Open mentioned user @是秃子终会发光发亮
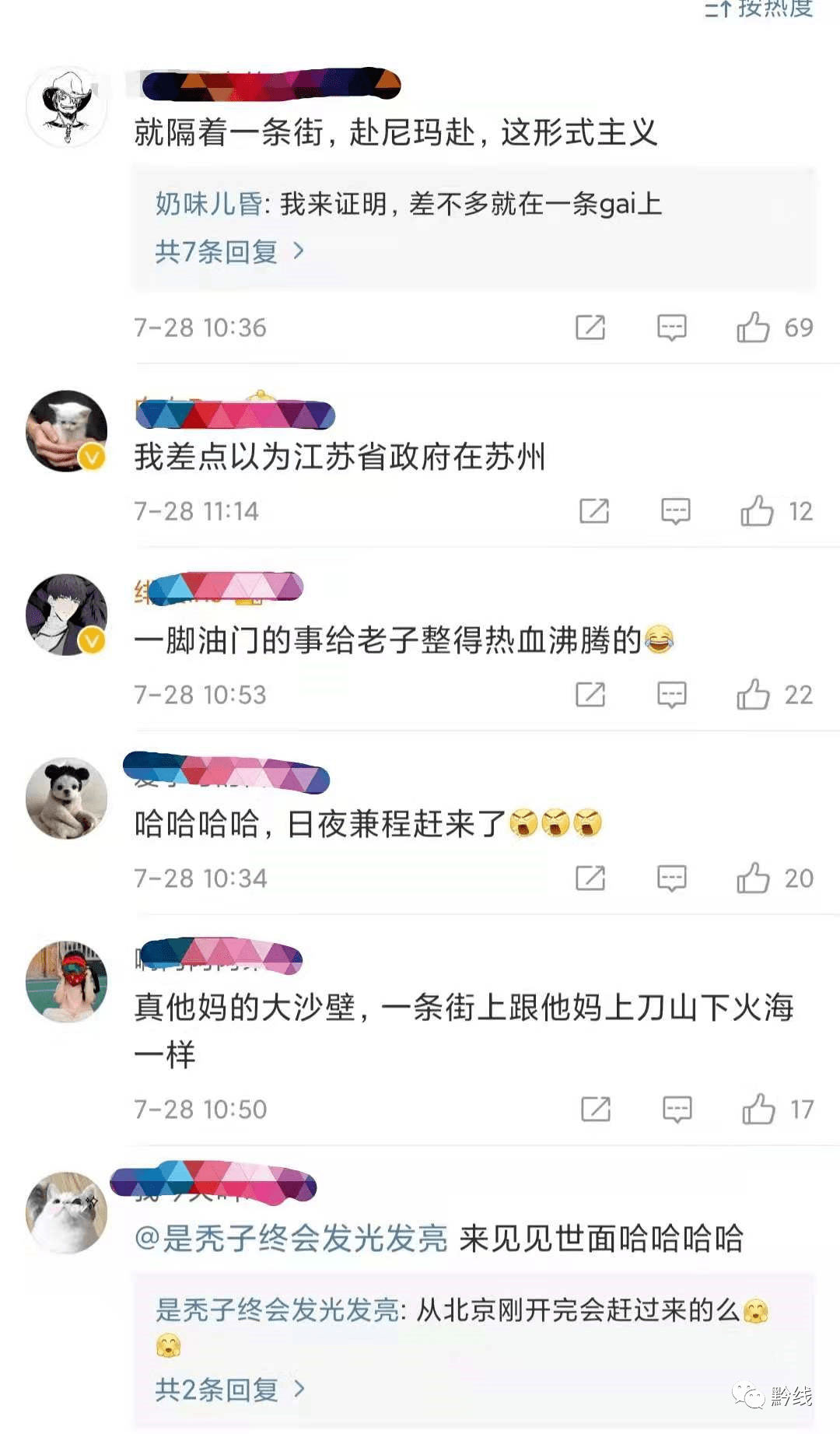This screenshot has height=1434, width=840. pos(292,1238)
